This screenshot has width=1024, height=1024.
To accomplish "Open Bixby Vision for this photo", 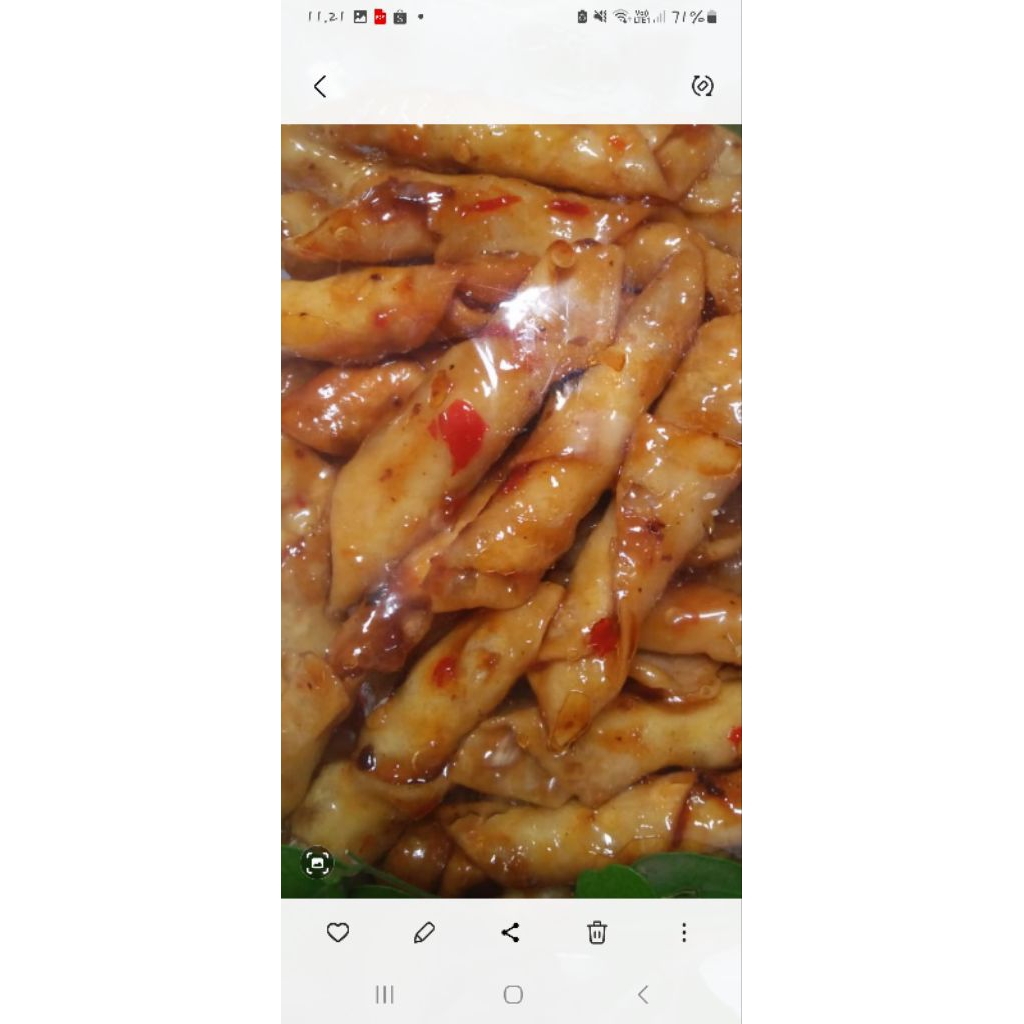I will click(317, 862).
